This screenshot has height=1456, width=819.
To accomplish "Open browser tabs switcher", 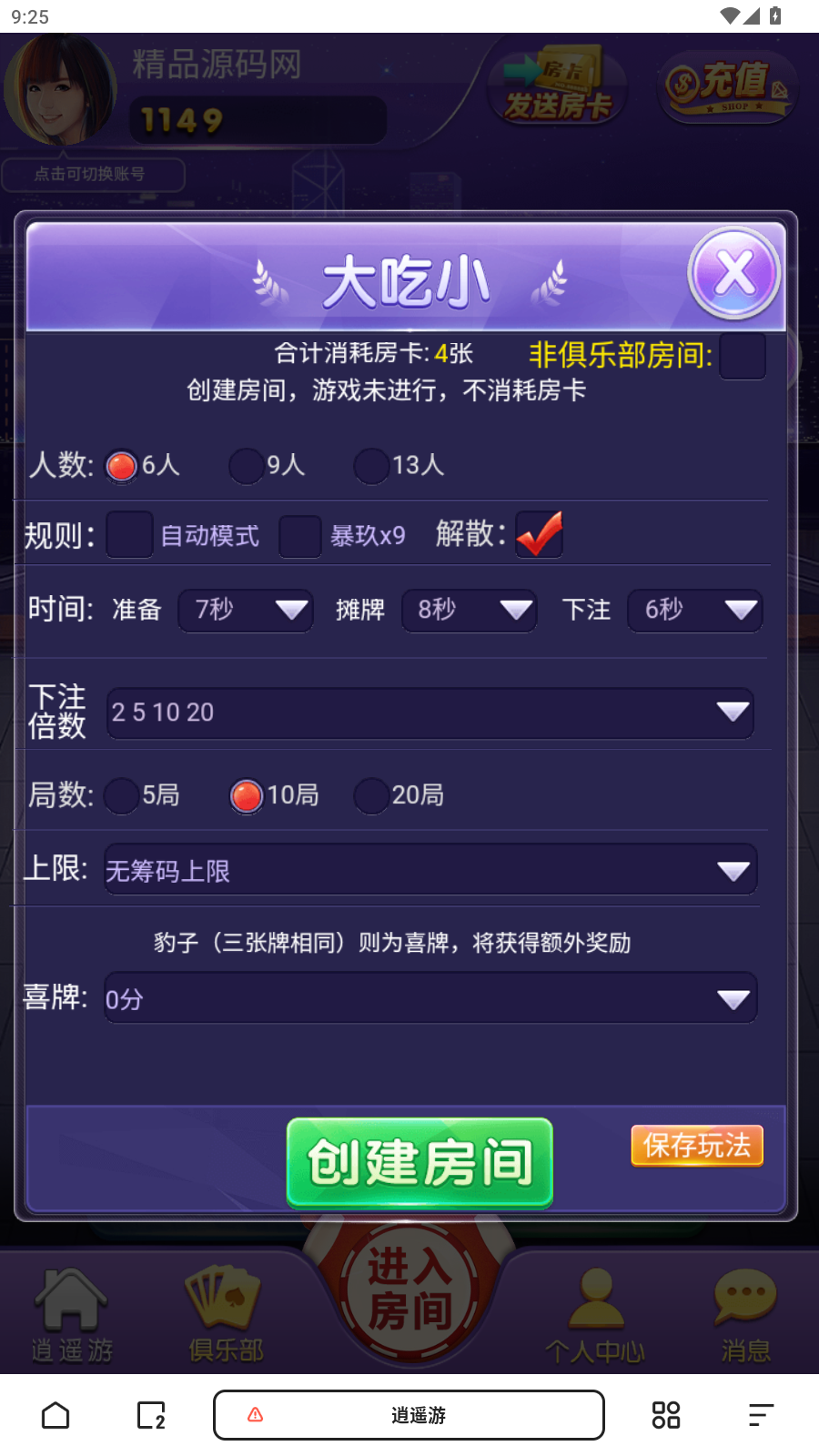I will point(151,1415).
